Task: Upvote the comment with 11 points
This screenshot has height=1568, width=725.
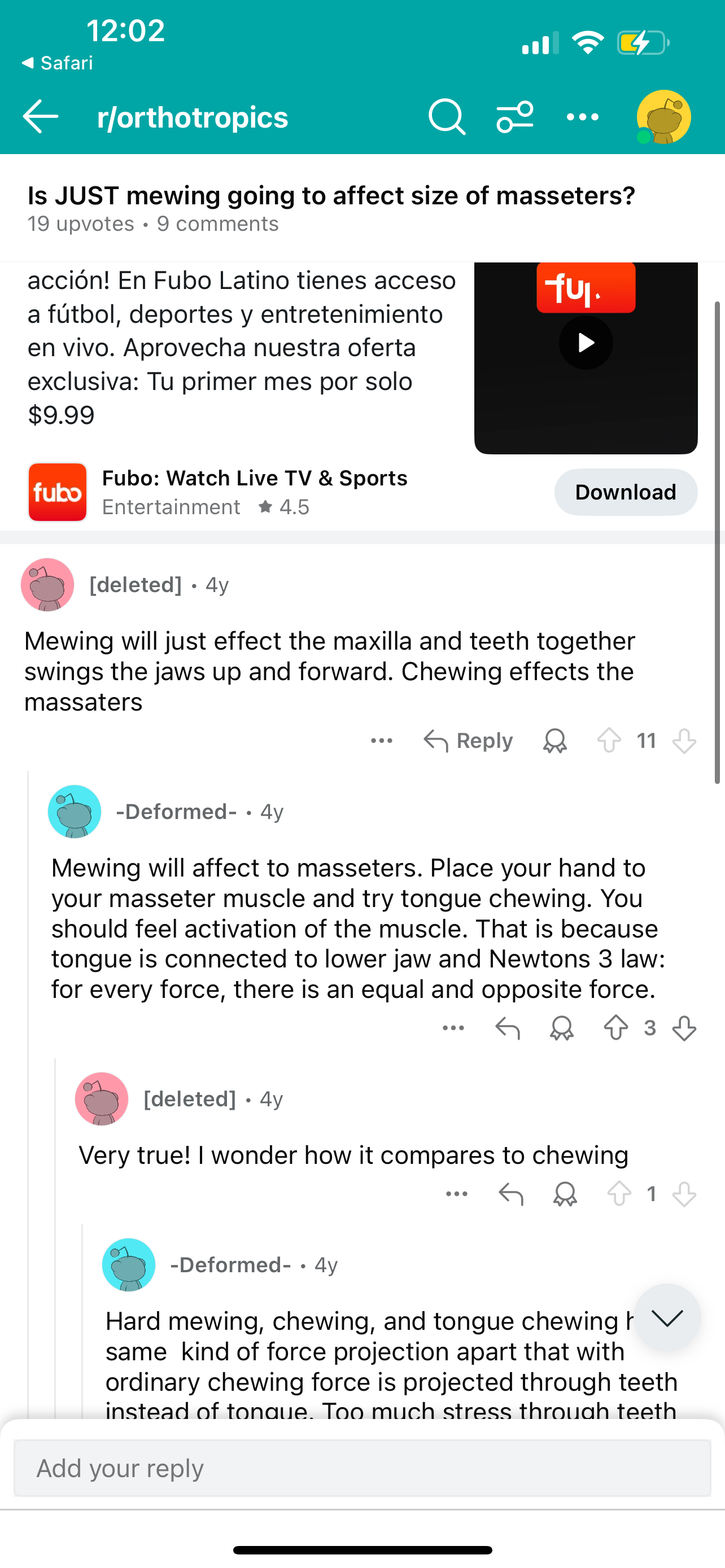Action: point(609,741)
